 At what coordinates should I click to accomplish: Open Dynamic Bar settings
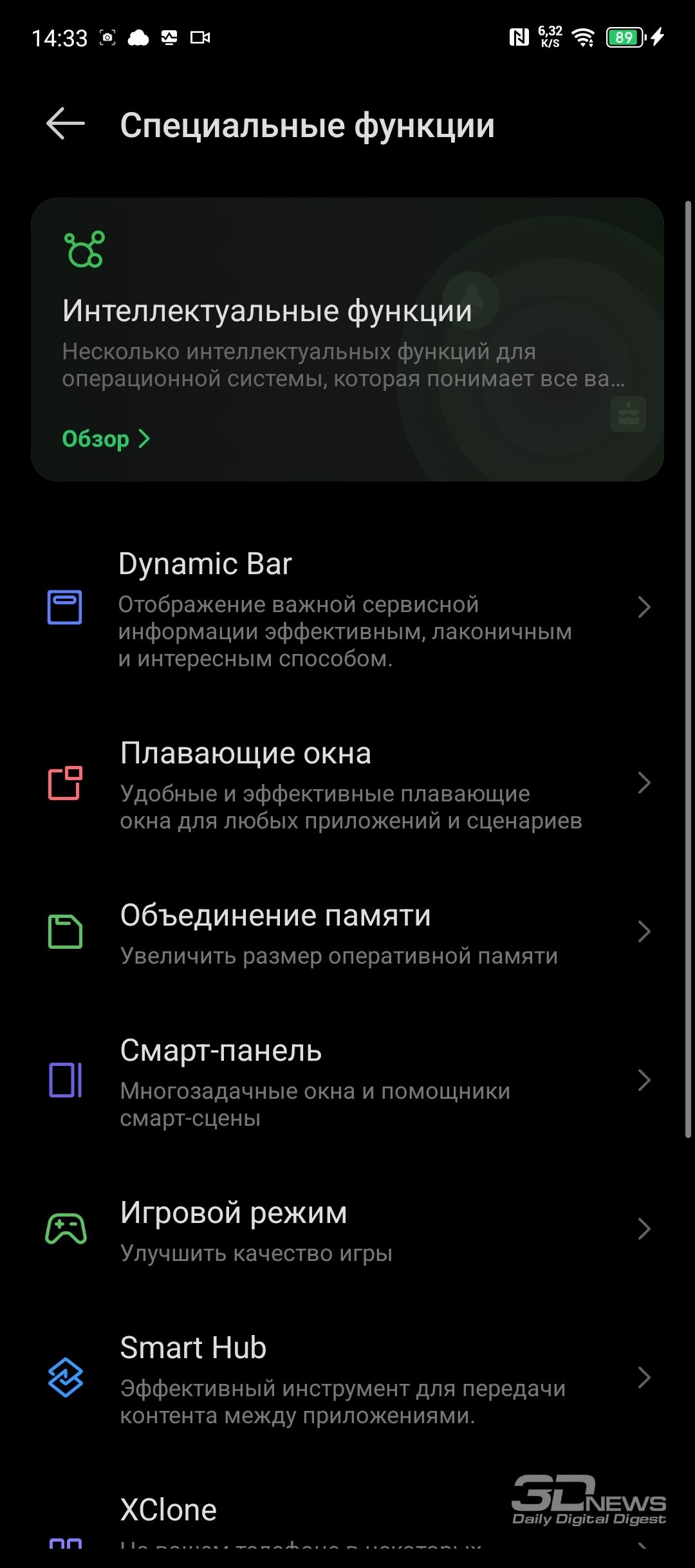point(347,608)
